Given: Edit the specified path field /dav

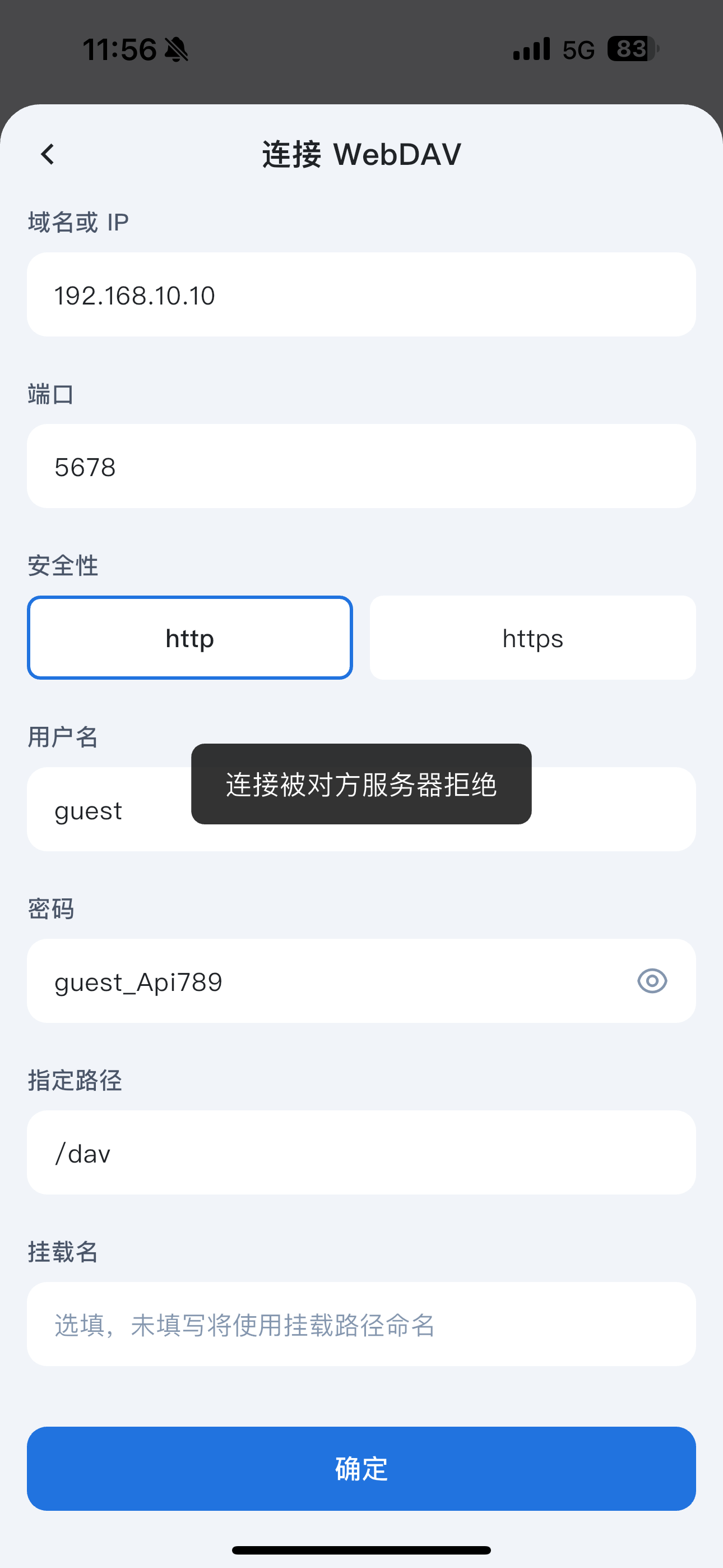Looking at the screenshot, I should click(x=361, y=1153).
